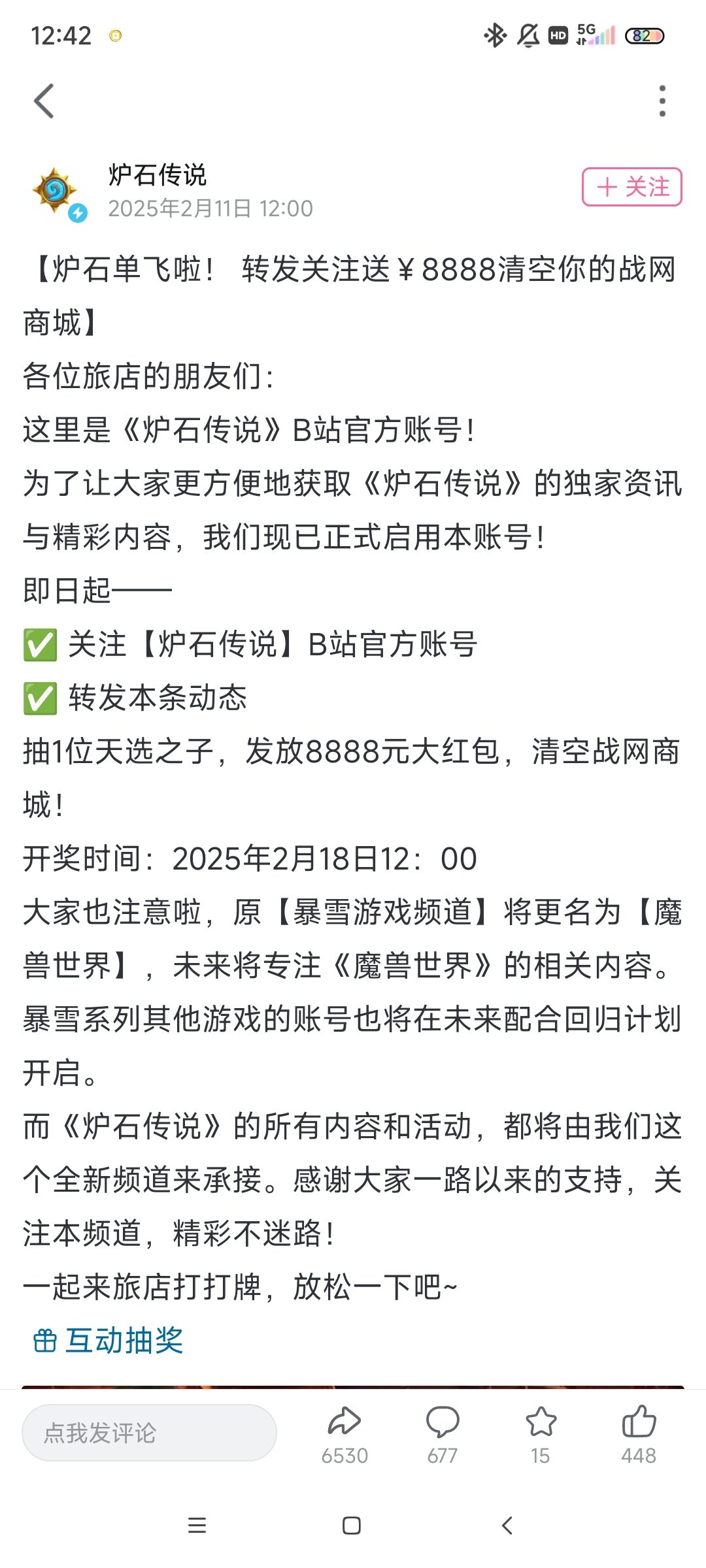This screenshot has height=1568, width=706.
Task: Go back using the top-left arrow
Action: (44, 101)
